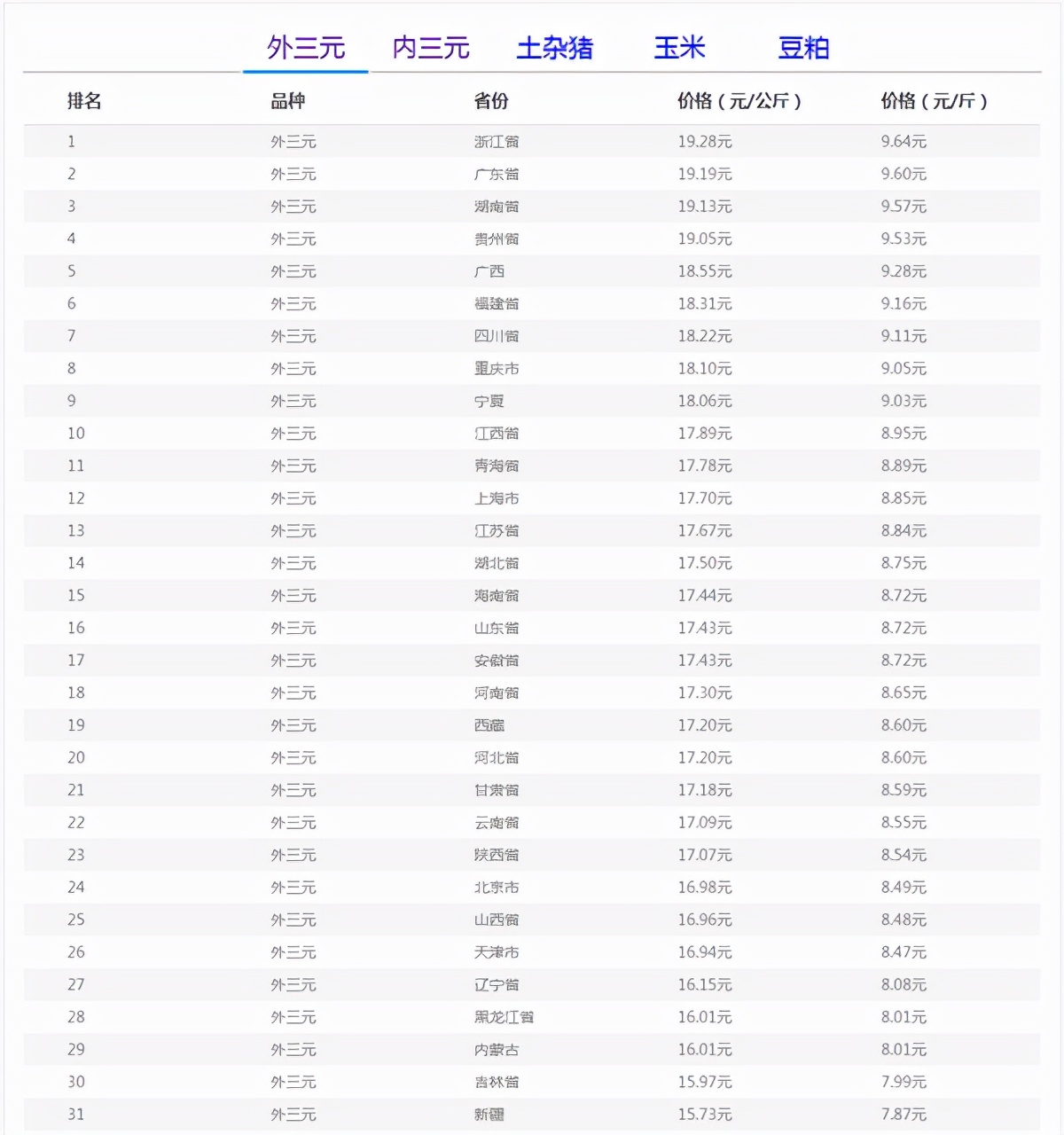Screen dimensions: 1064x1135
Task: View the 豆粕 tab
Action: pyautogui.click(x=803, y=48)
